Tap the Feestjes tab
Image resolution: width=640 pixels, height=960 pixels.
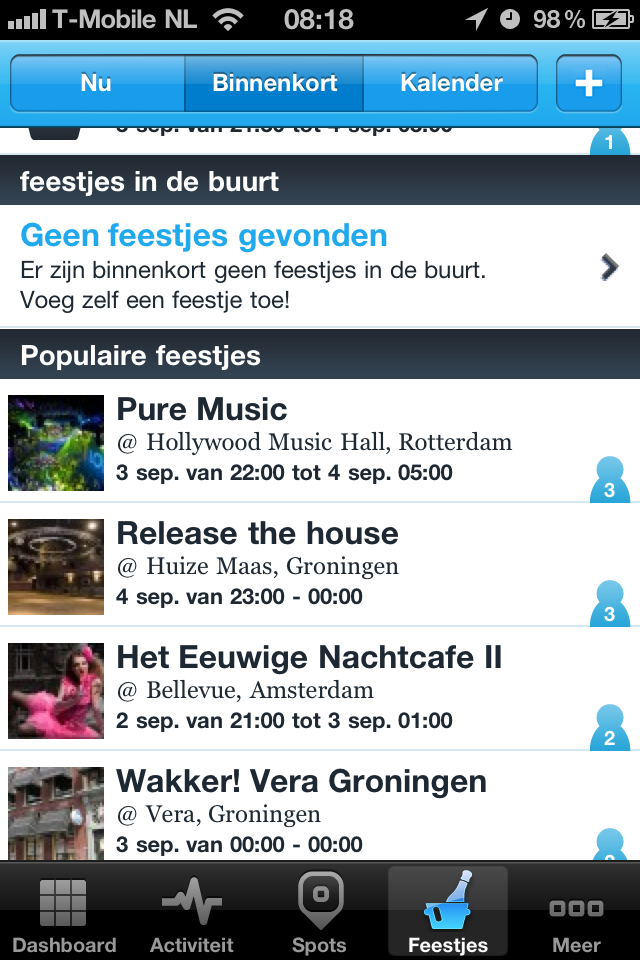coord(448,912)
